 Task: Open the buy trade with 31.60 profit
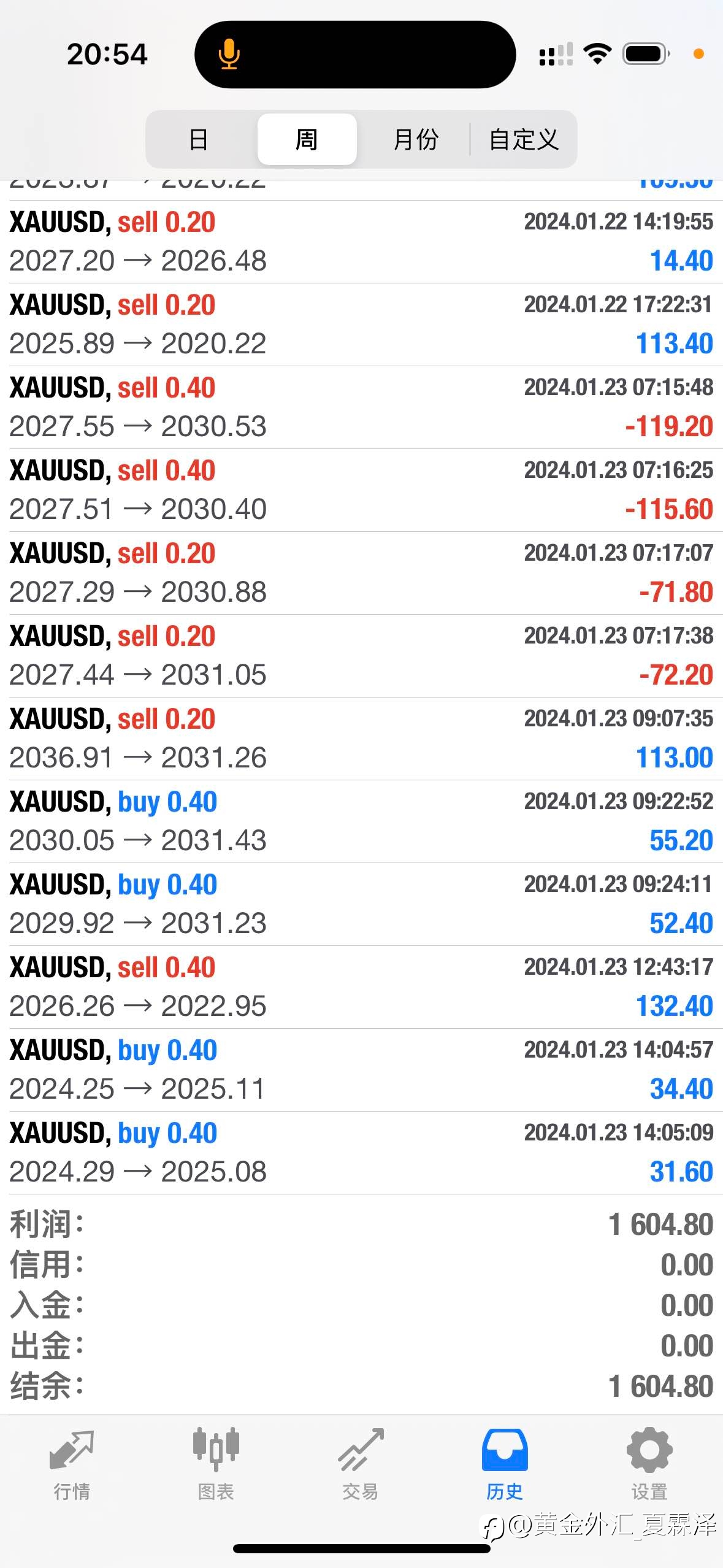361,1153
